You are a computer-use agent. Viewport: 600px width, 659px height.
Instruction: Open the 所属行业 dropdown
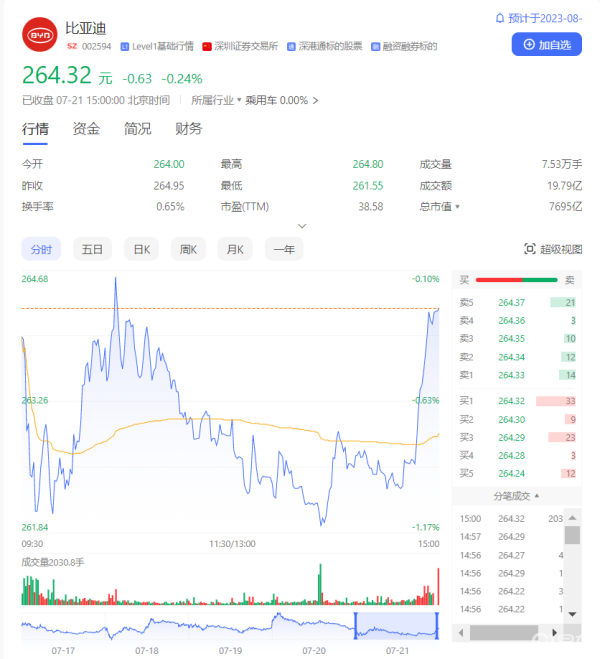tap(217, 100)
